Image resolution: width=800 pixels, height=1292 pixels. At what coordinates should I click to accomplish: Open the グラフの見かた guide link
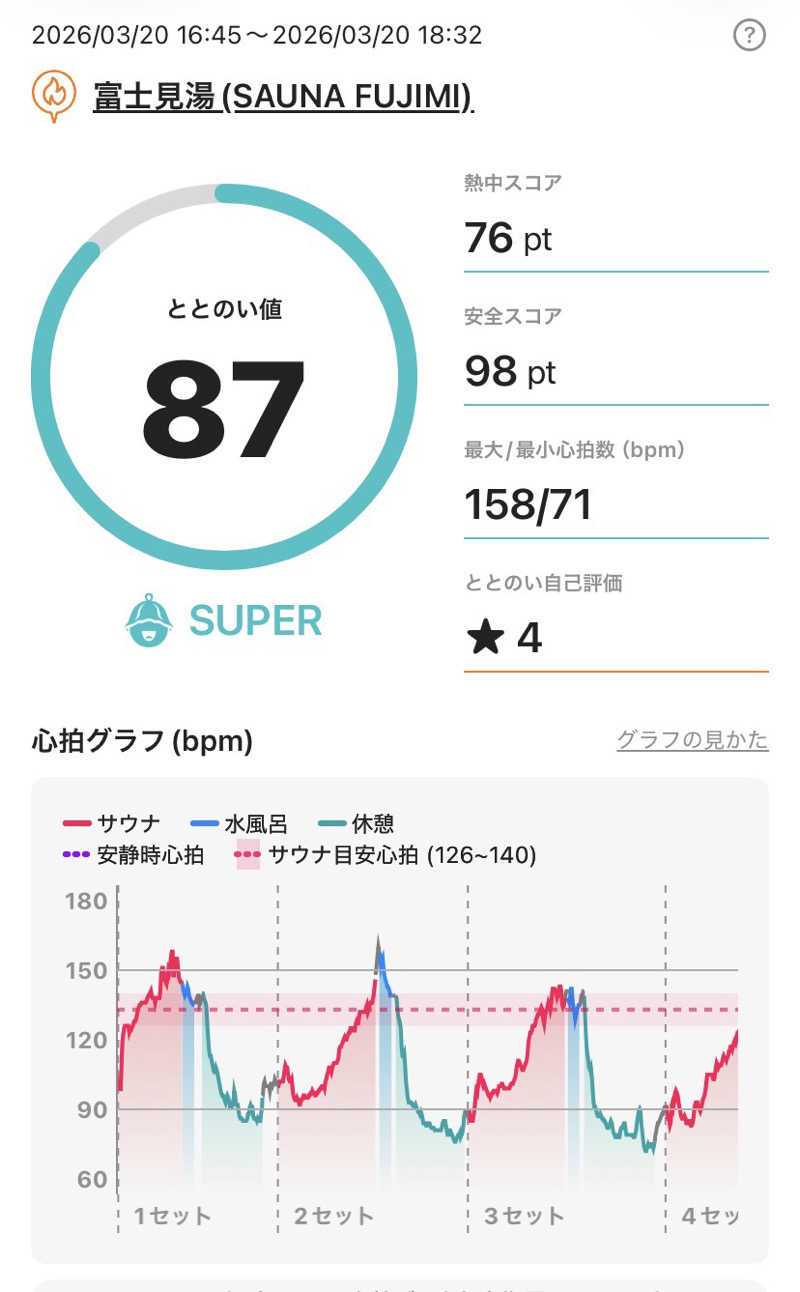point(692,740)
